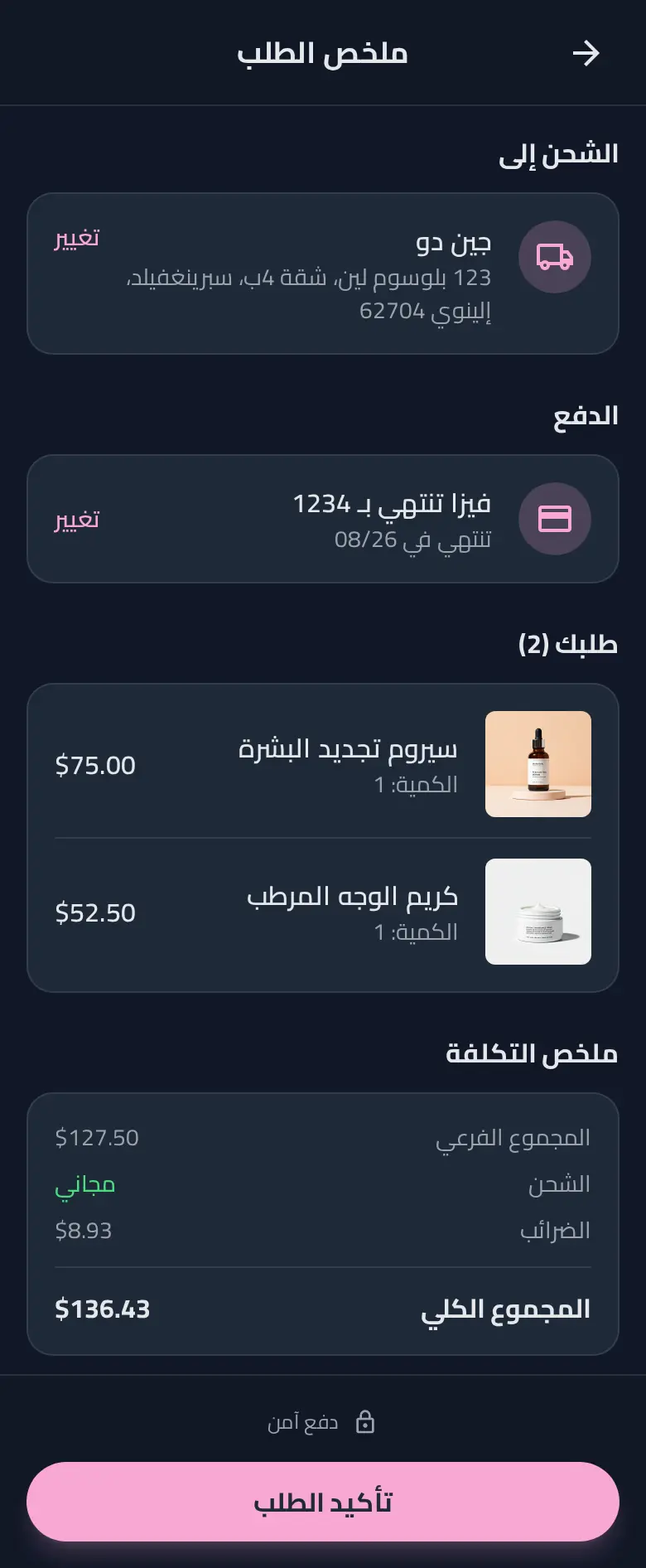This screenshot has width=646, height=1568.
Task: Select the card icon next to فيزا 1234
Action: click(554, 520)
